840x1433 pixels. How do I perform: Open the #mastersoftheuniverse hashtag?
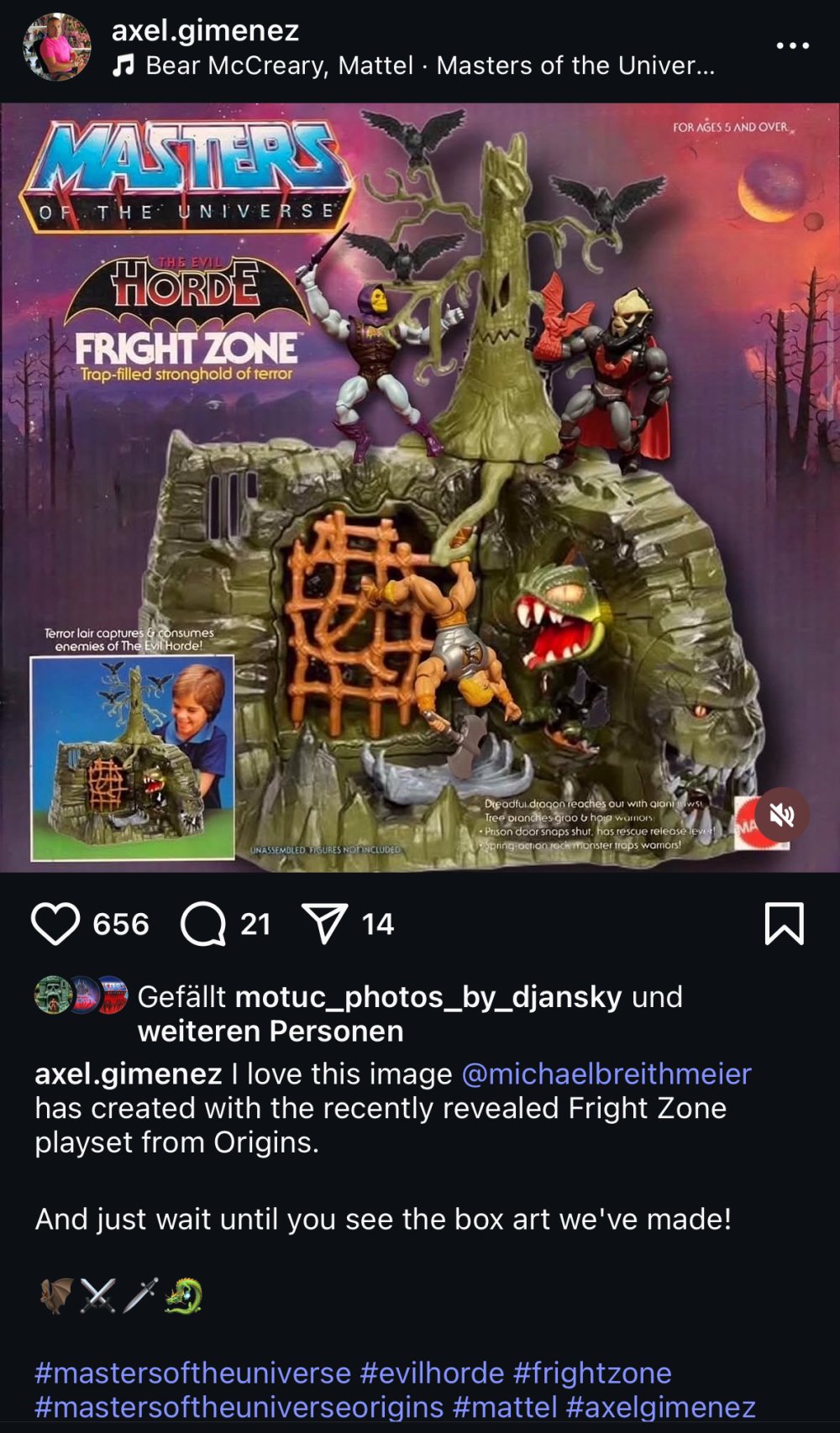[x=192, y=1373]
